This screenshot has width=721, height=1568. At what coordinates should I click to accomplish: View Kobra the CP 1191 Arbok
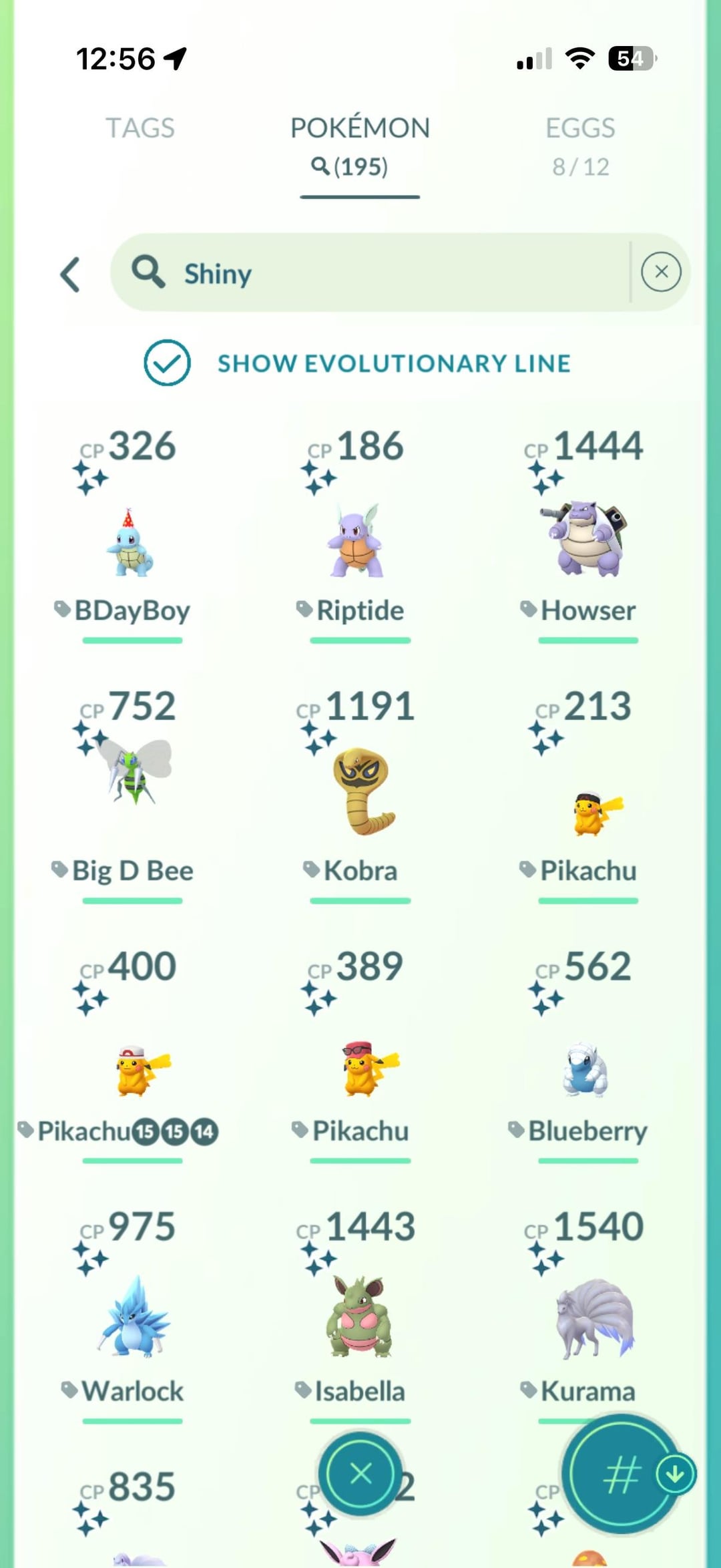coord(360,791)
